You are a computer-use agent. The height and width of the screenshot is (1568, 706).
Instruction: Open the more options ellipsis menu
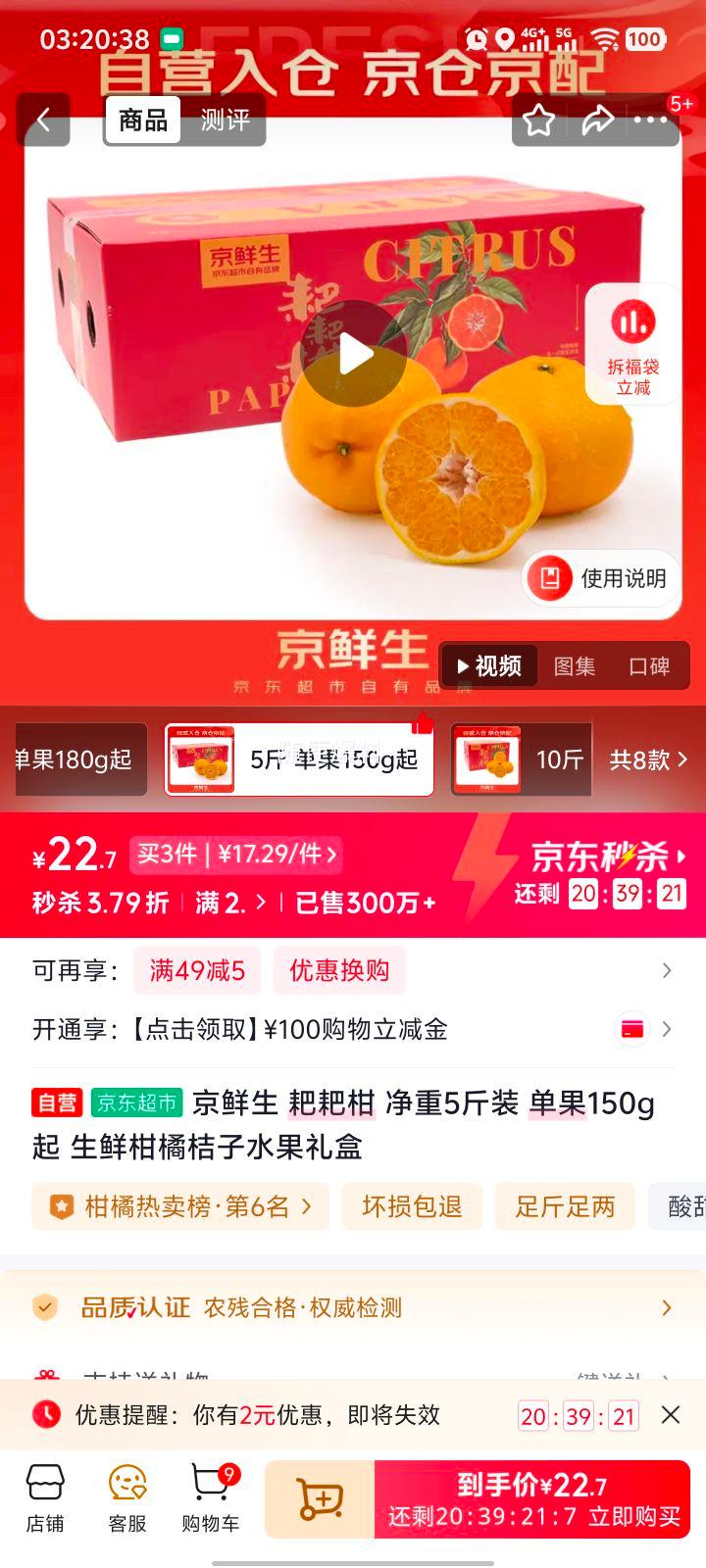click(x=650, y=120)
